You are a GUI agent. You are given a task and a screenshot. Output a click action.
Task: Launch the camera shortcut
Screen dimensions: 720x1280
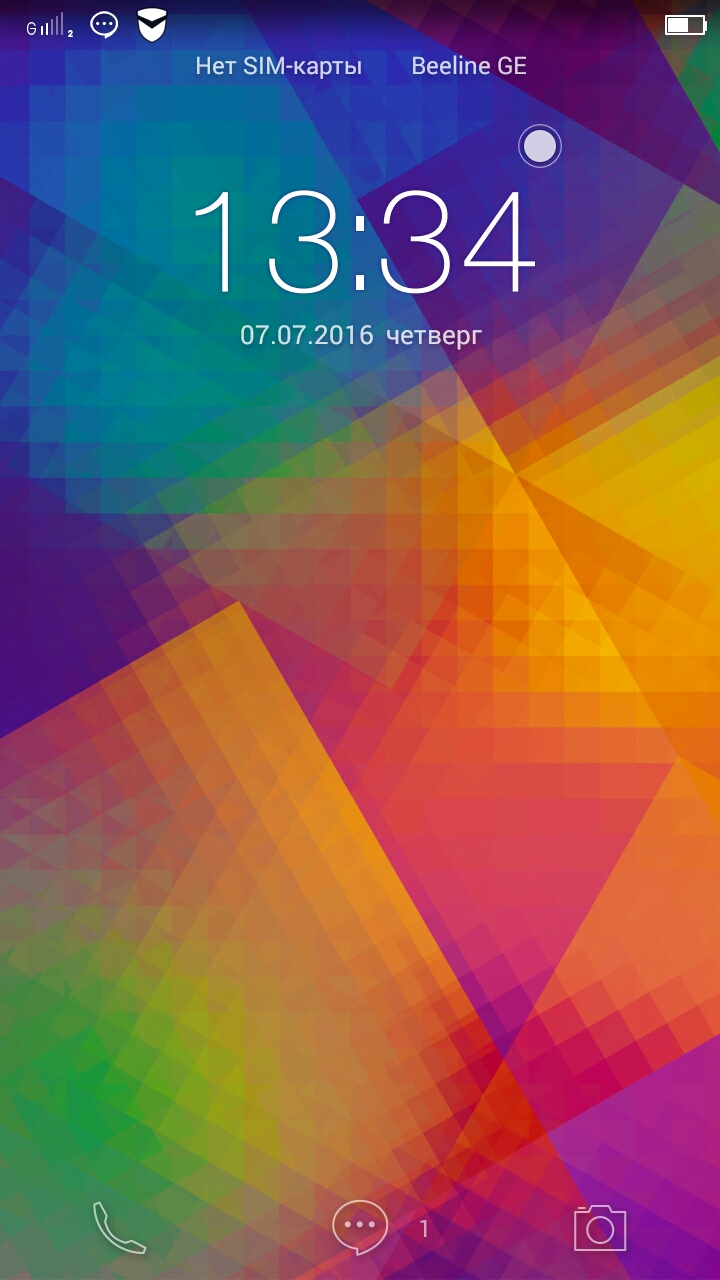[x=600, y=1227]
